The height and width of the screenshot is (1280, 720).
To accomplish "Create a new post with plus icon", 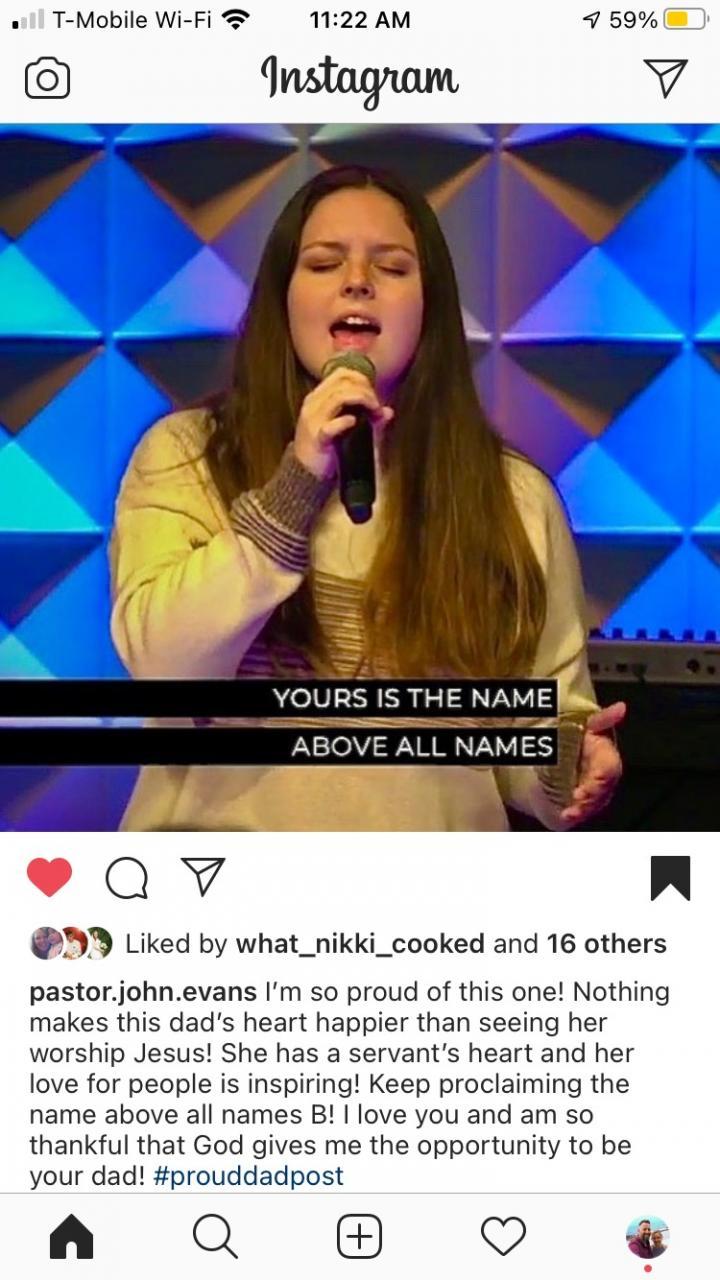I will click(x=359, y=1237).
